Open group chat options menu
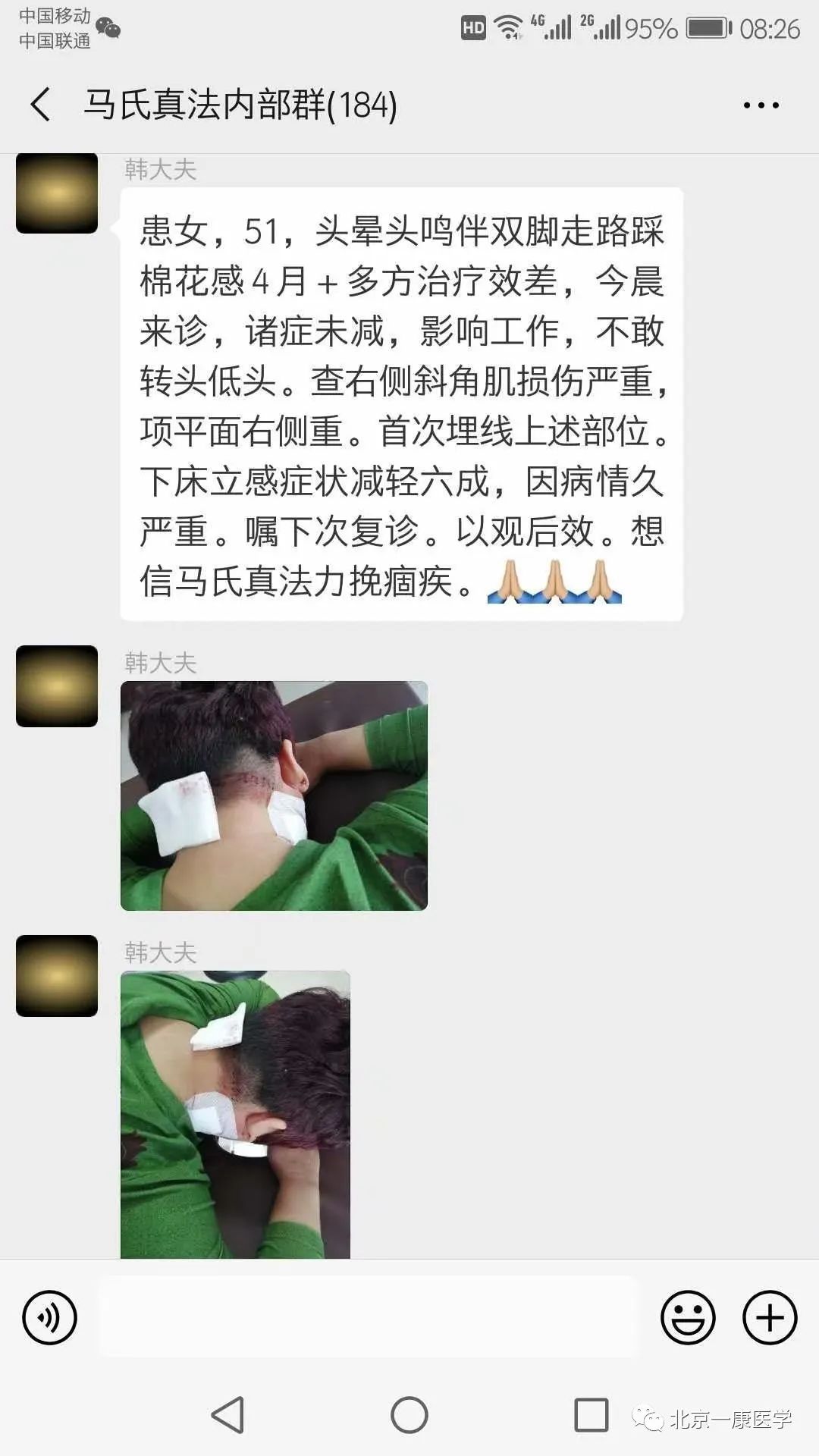The height and width of the screenshot is (1456, 819). pyautogui.click(x=761, y=105)
